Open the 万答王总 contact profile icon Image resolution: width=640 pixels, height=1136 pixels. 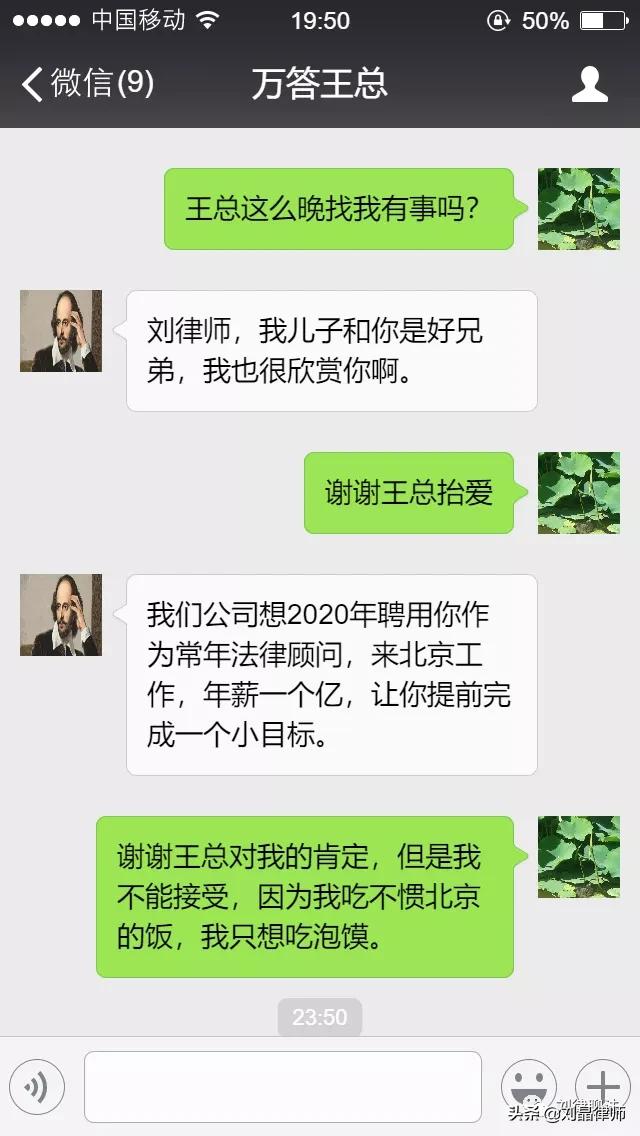[589, 84]
